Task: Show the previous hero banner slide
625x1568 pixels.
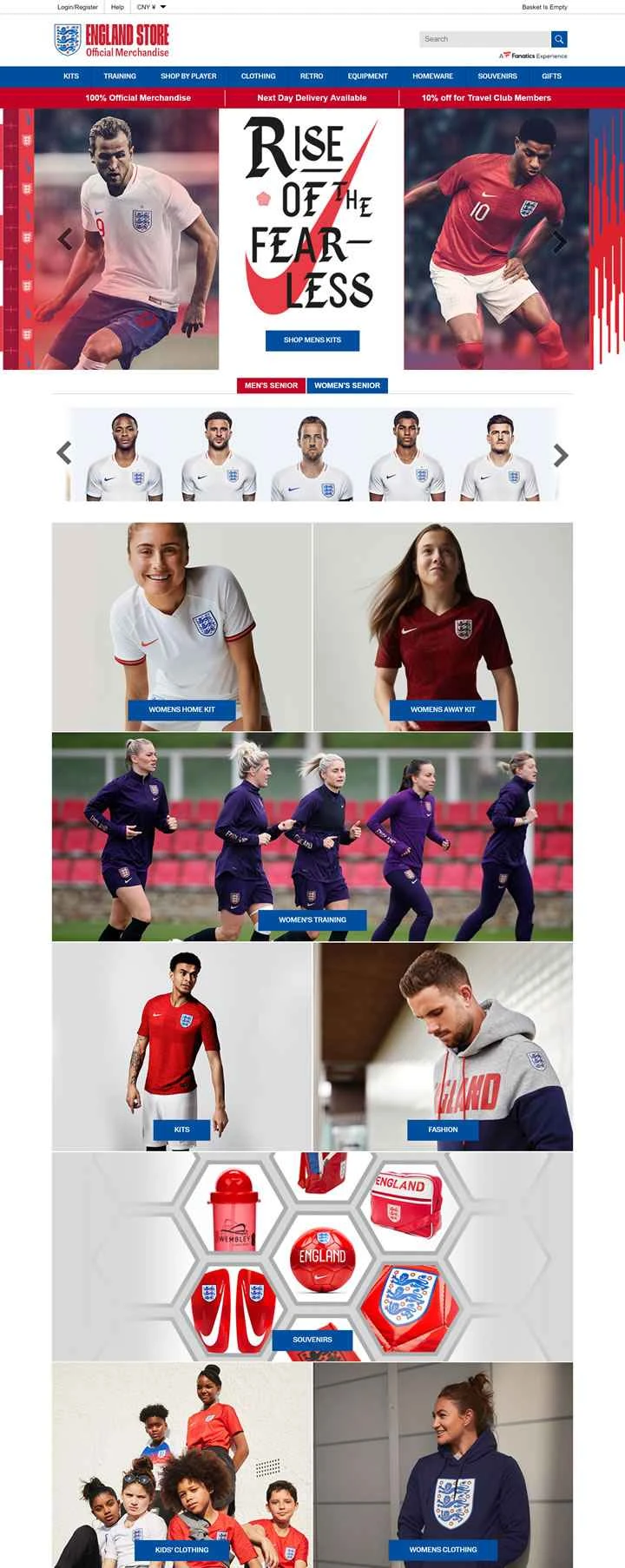Action: [x=65, y=239]
